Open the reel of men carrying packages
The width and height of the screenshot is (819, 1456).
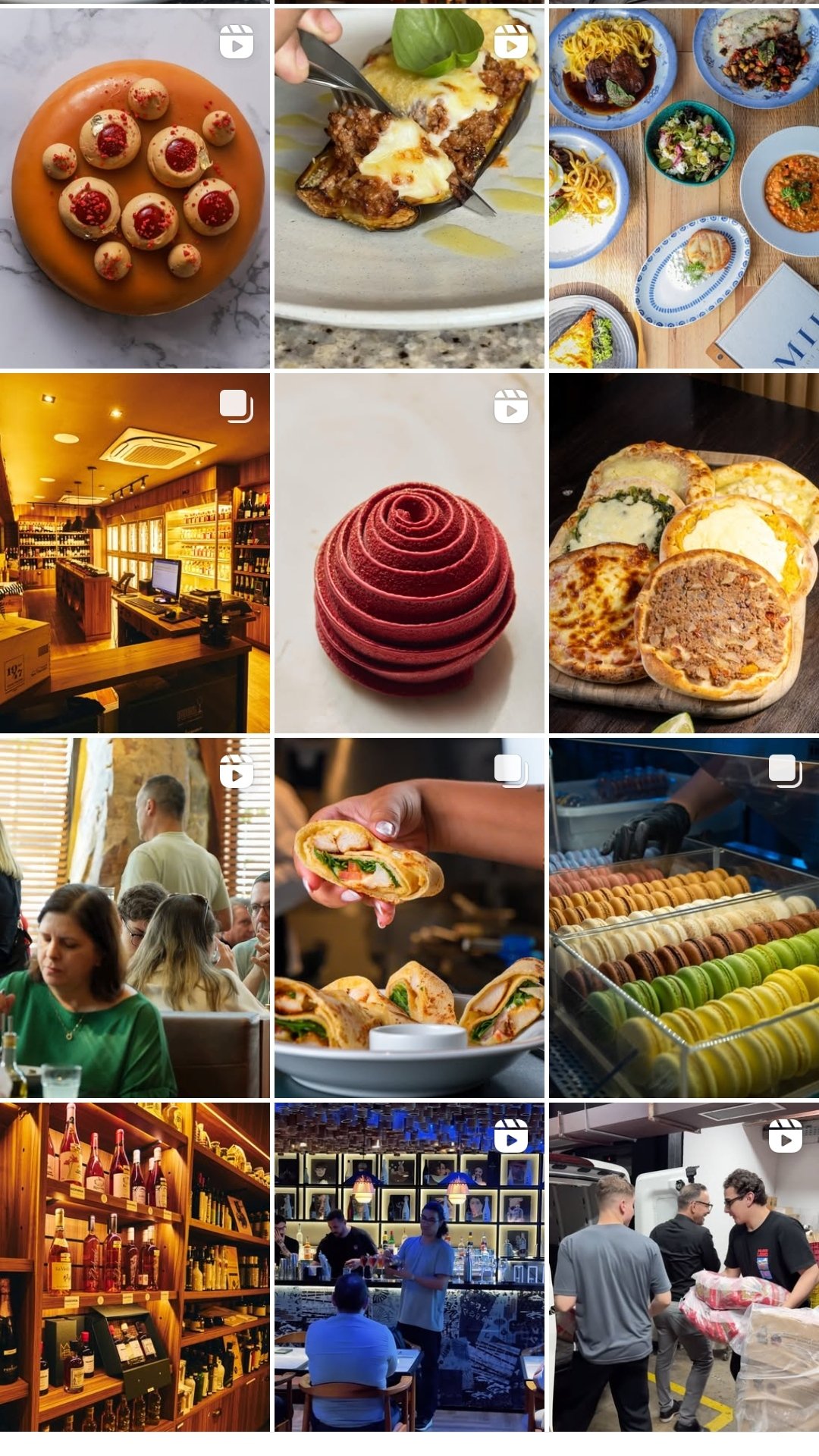tap(684, 1267)
